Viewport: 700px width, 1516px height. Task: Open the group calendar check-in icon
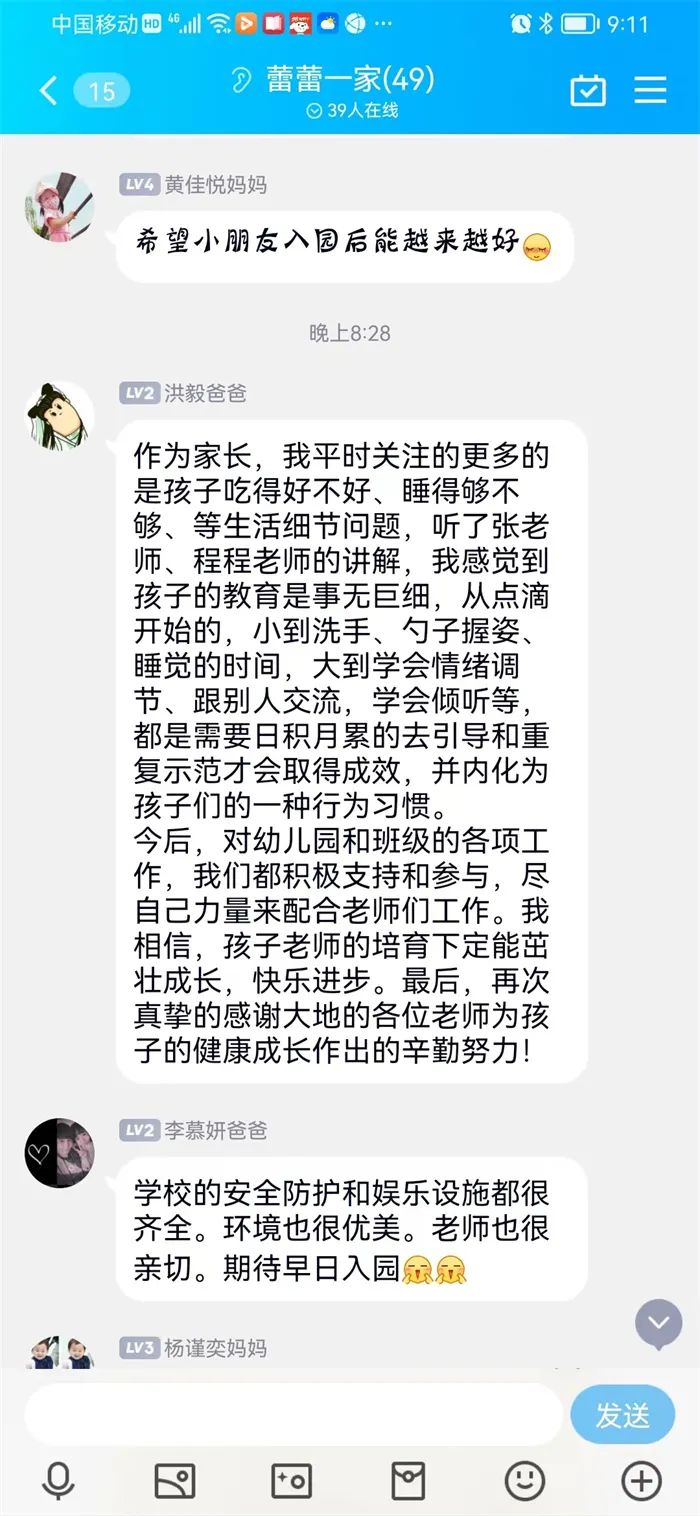[588, 91]
